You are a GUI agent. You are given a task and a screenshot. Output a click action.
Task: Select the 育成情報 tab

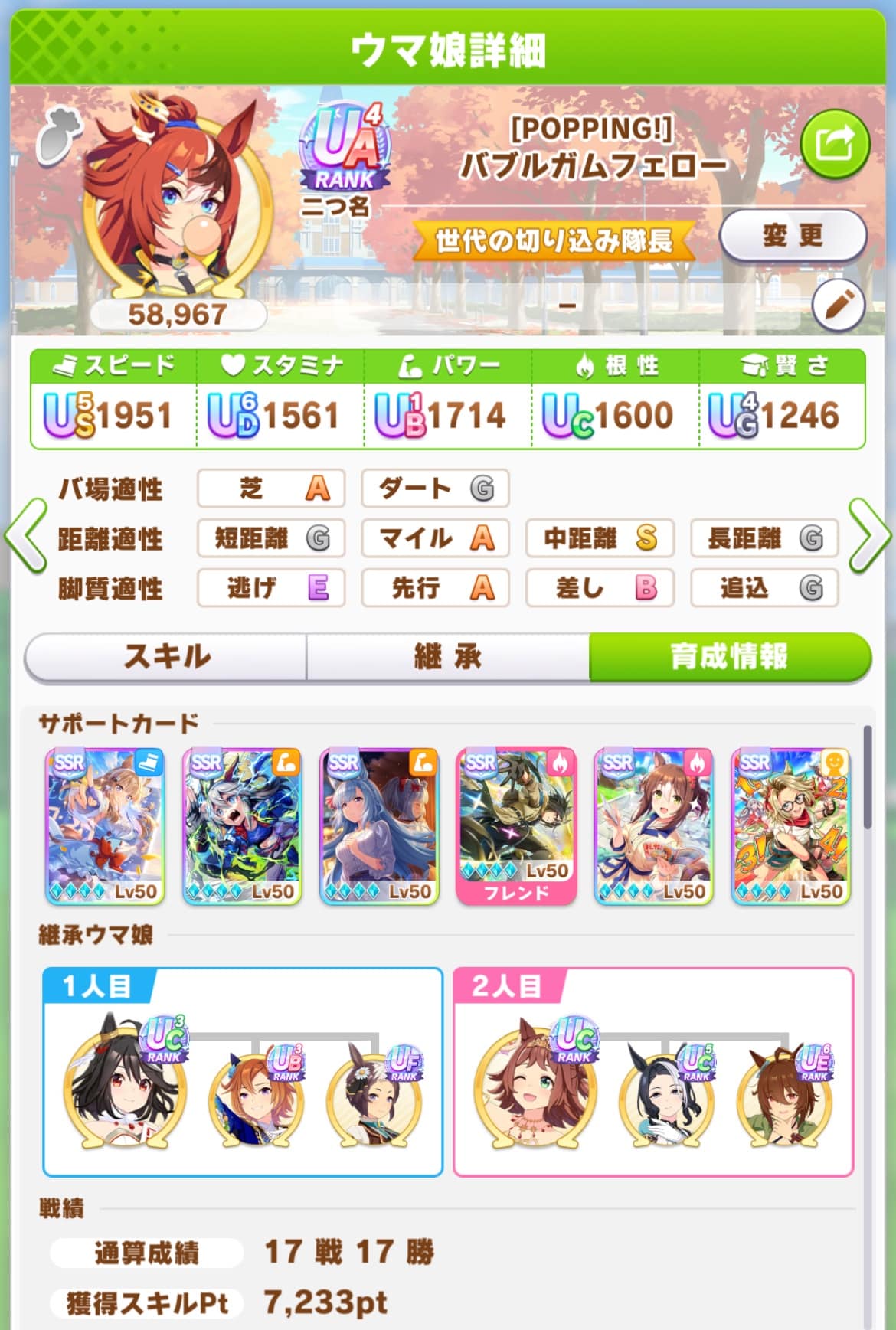729,657
